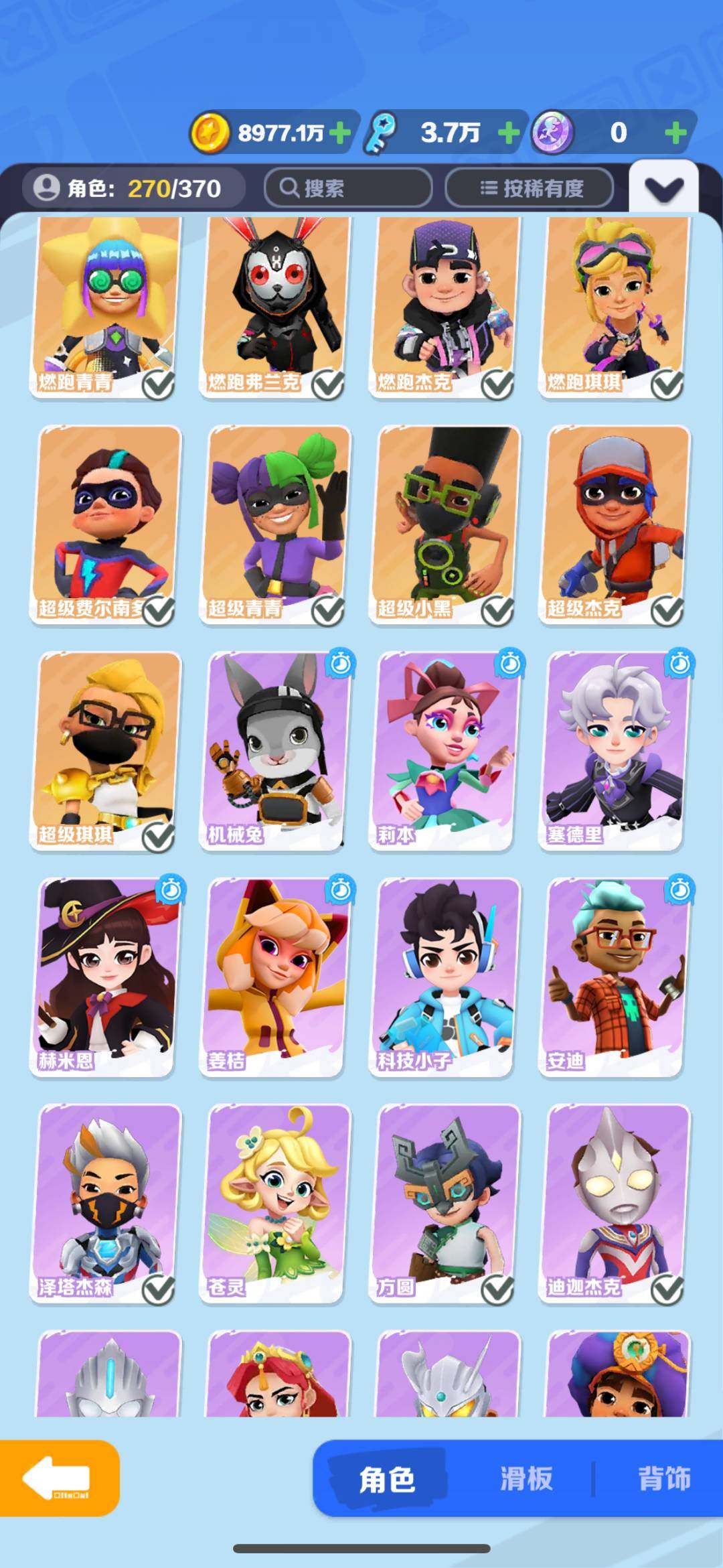723x1568 pixels.
Task: Select the 角色 tab
Action: click(x=387, y=1479)
